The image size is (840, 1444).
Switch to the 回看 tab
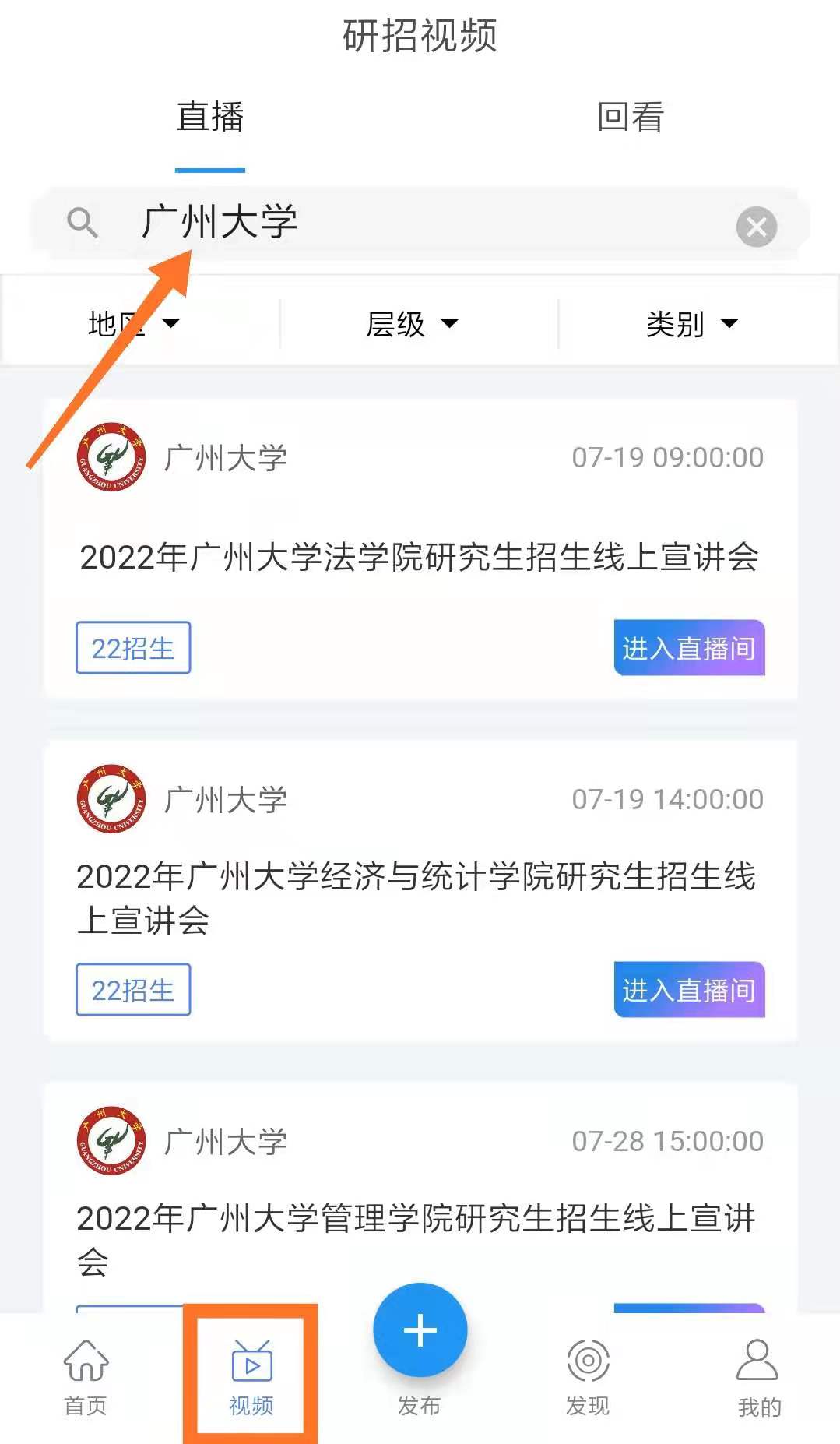(630, 117)
